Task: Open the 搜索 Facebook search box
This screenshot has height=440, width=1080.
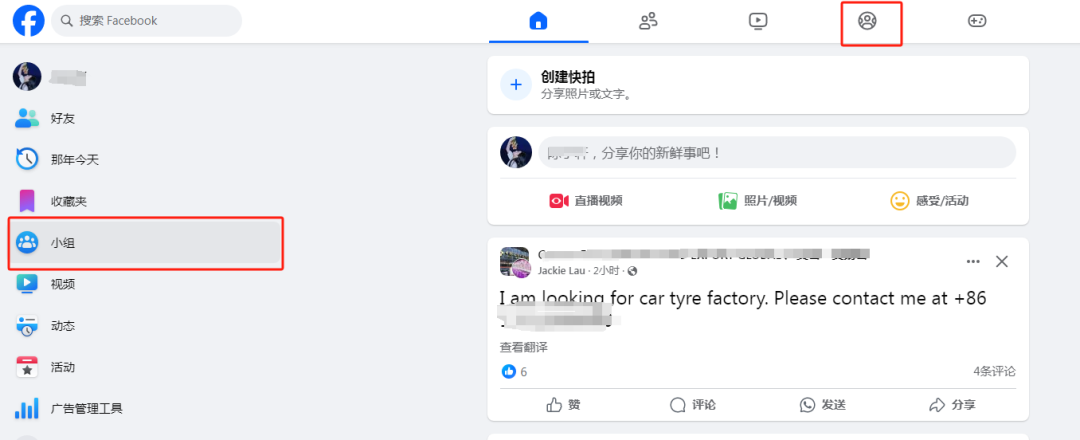Action: (x=147, y=21)
